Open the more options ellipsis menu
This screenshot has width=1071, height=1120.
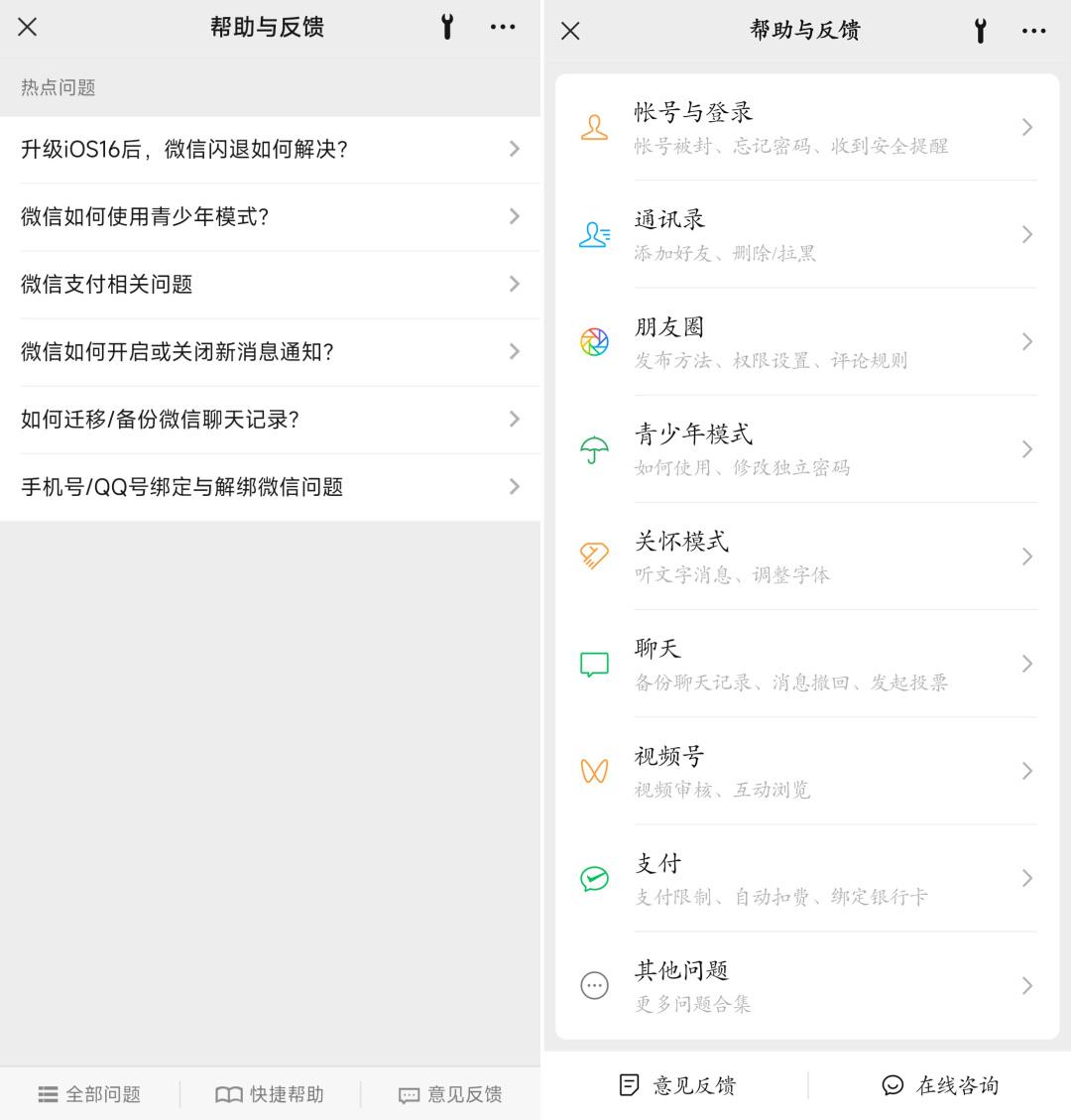tap(503, 27)
